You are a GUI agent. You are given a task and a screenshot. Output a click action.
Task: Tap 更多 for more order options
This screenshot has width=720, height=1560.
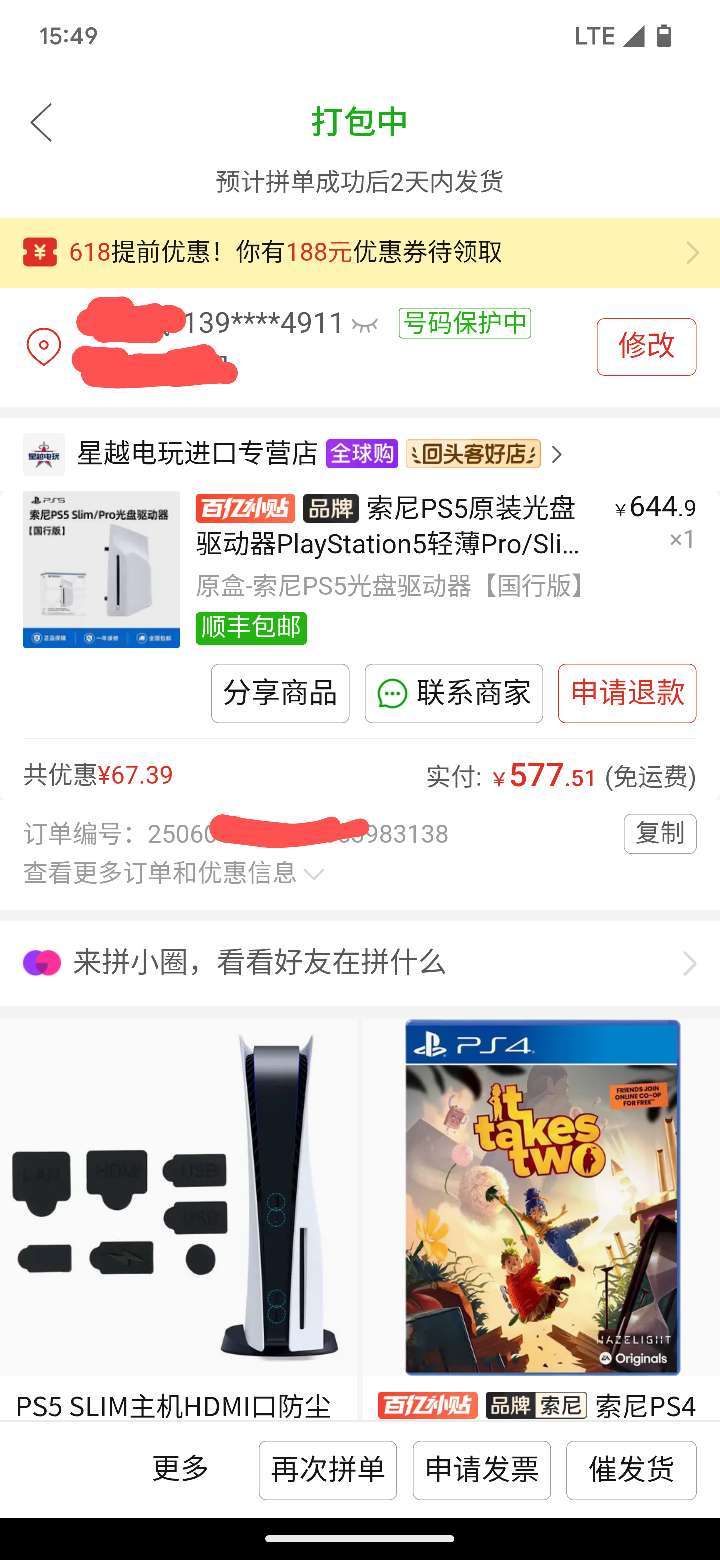pyautogui.click(x=180, y=1469)
